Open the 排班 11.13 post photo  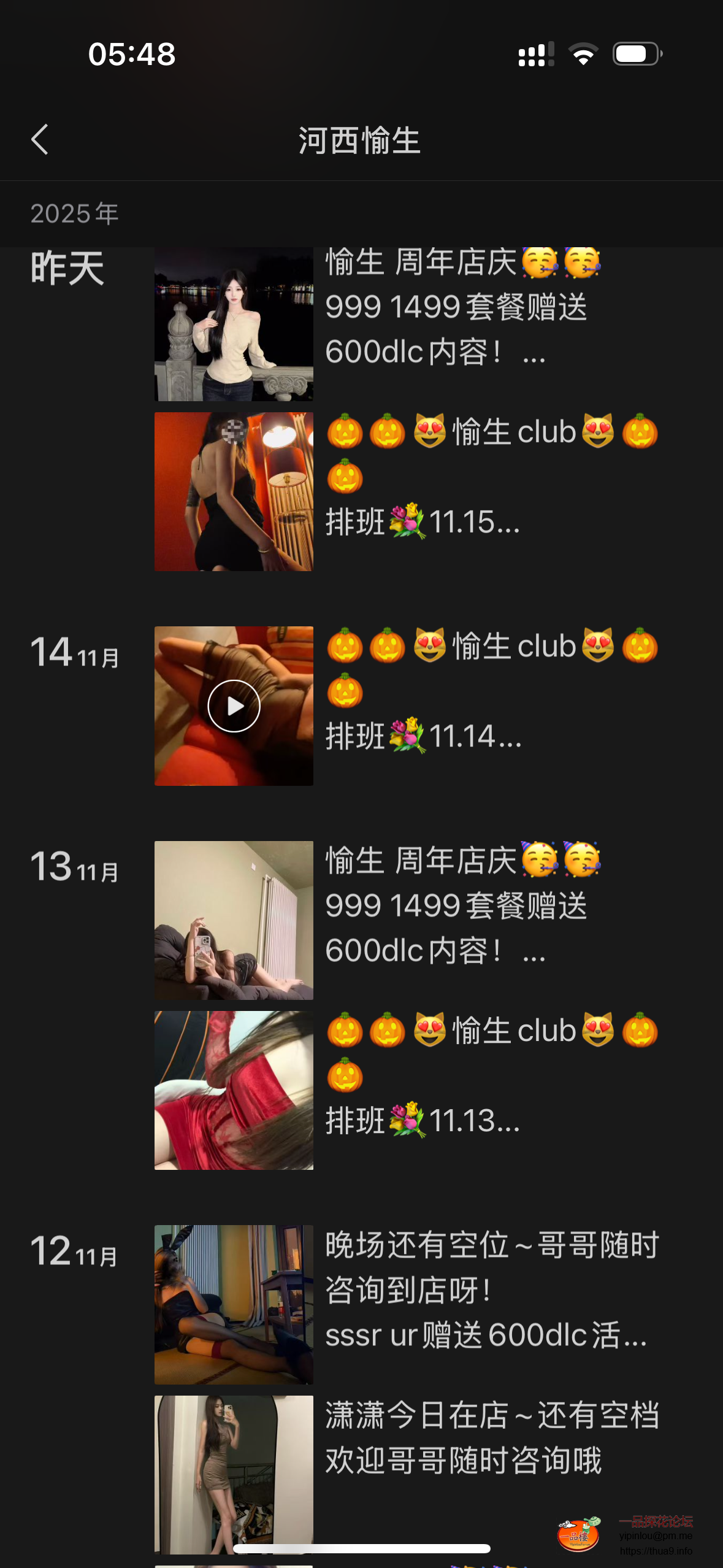click(x=234, y=1090)
